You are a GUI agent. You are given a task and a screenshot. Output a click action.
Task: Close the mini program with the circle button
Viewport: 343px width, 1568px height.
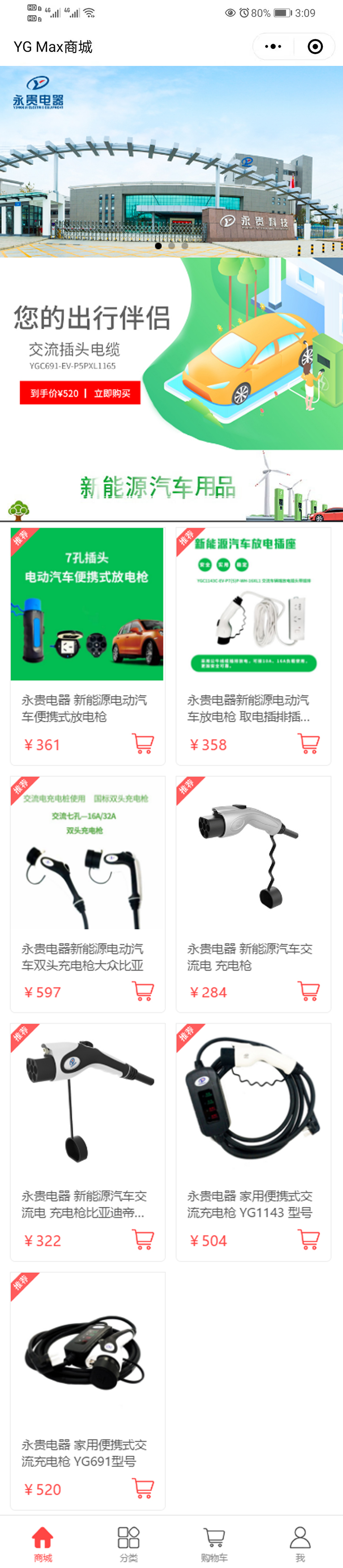[315, 47]
